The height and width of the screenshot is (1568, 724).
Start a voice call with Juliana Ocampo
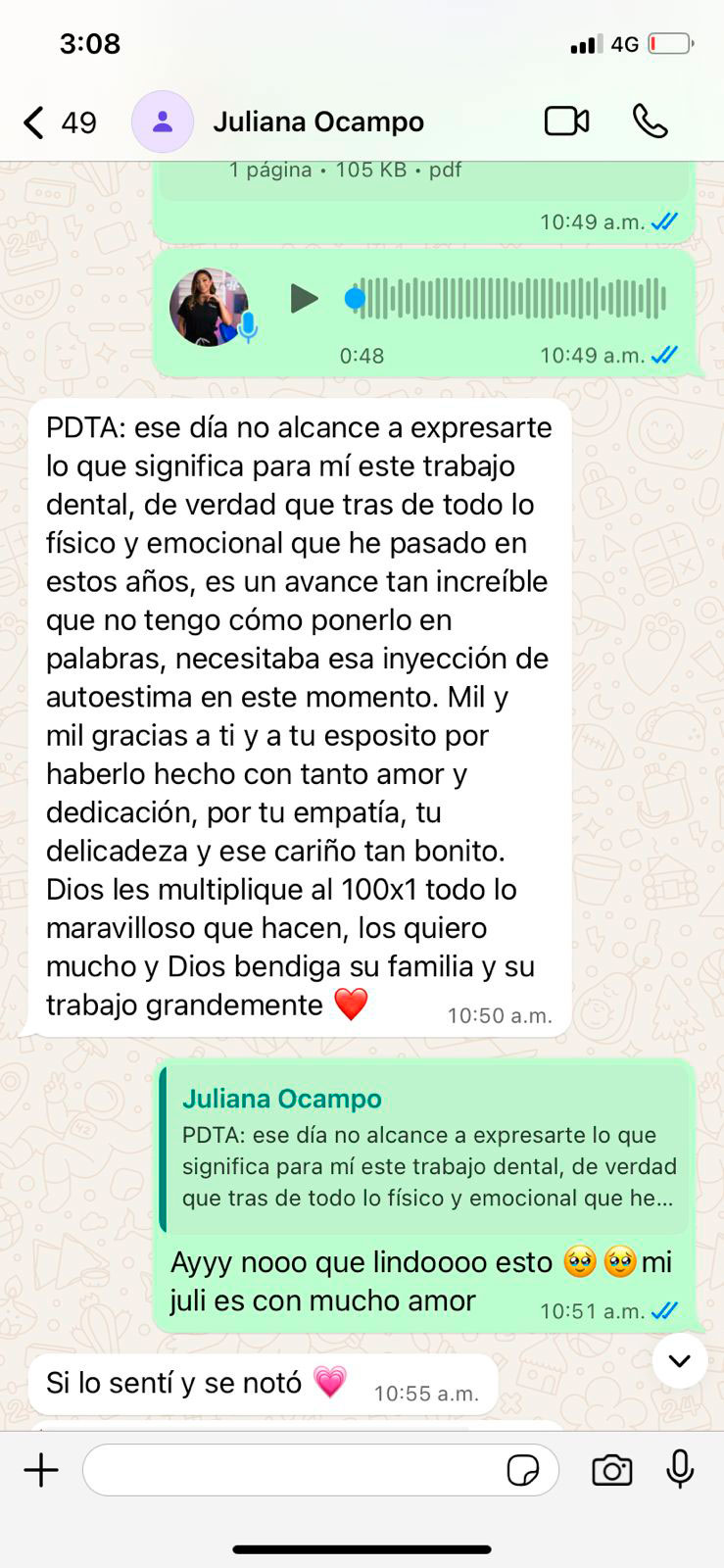[x=651, y=121]
